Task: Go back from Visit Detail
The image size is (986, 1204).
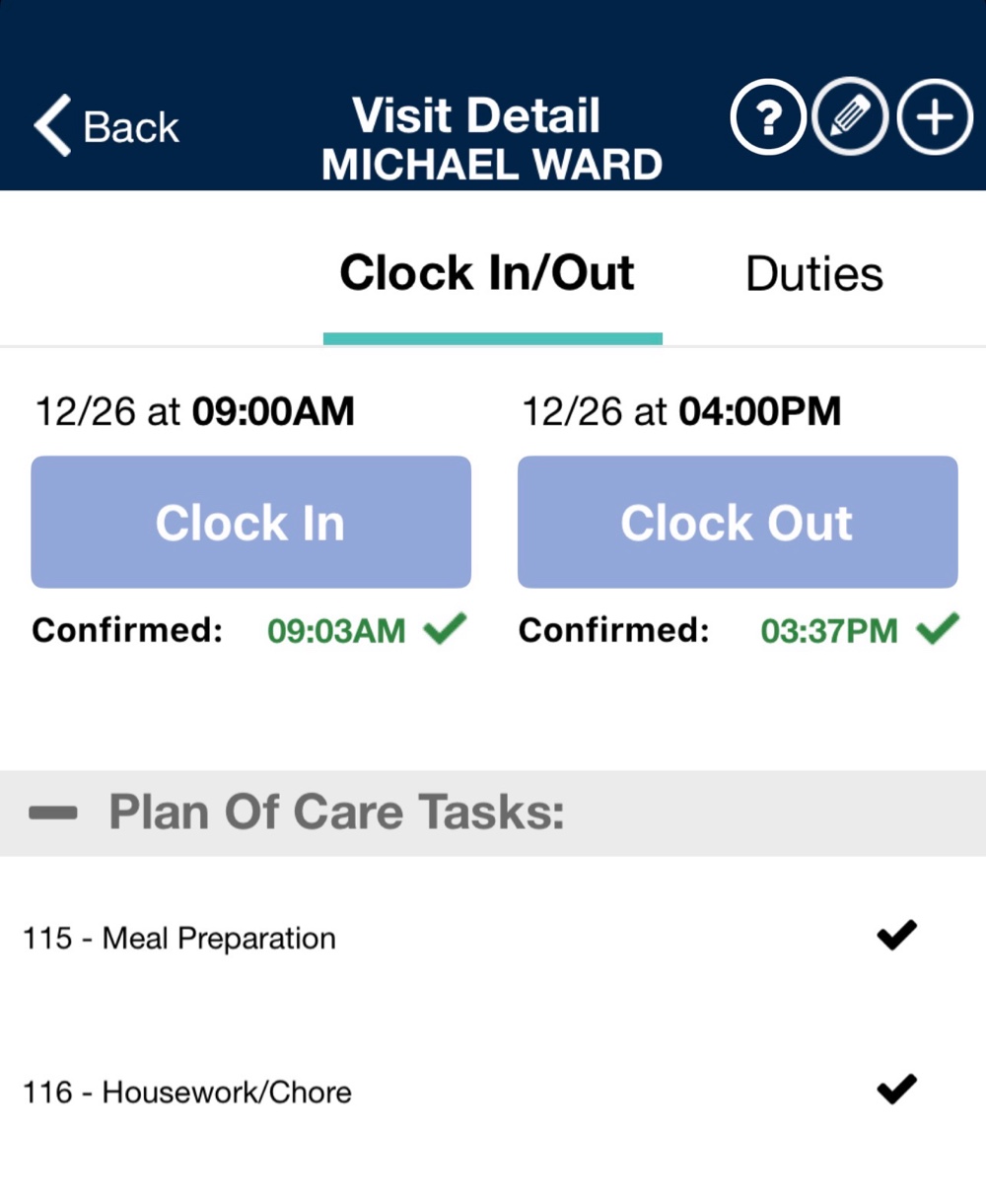Action: pos(106,126)
